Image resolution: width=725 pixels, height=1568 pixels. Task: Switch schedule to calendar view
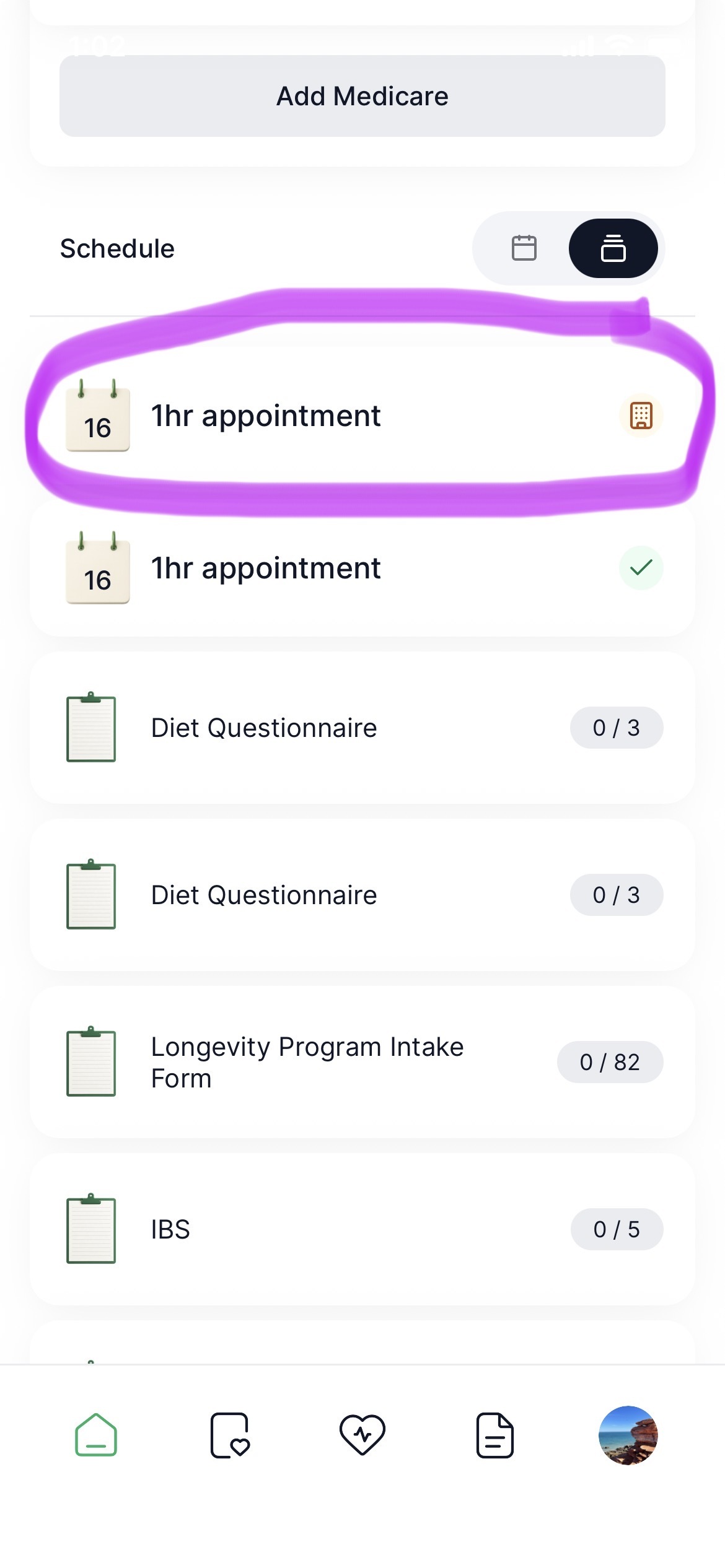(x=524, y=248)
